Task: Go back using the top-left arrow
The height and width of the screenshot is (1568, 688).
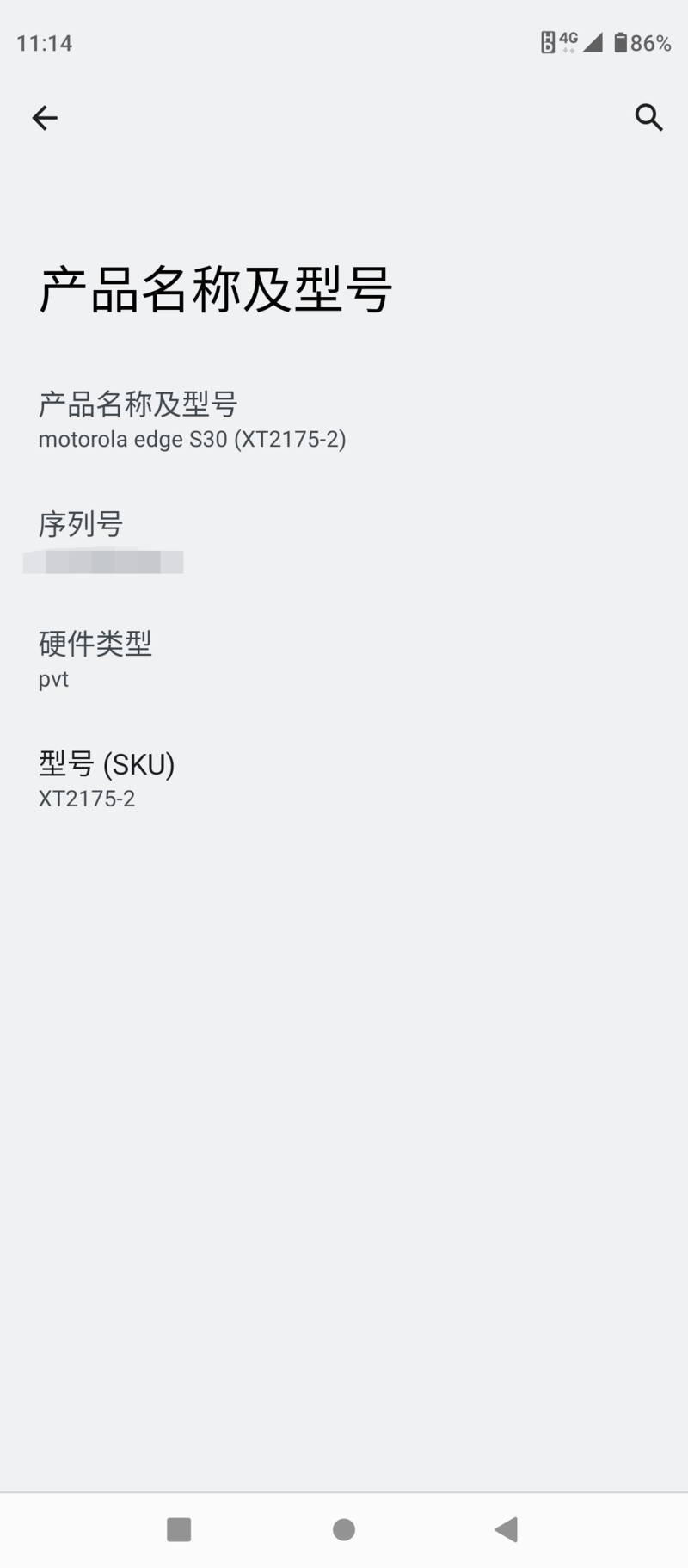Action: (x=45, y=118)
